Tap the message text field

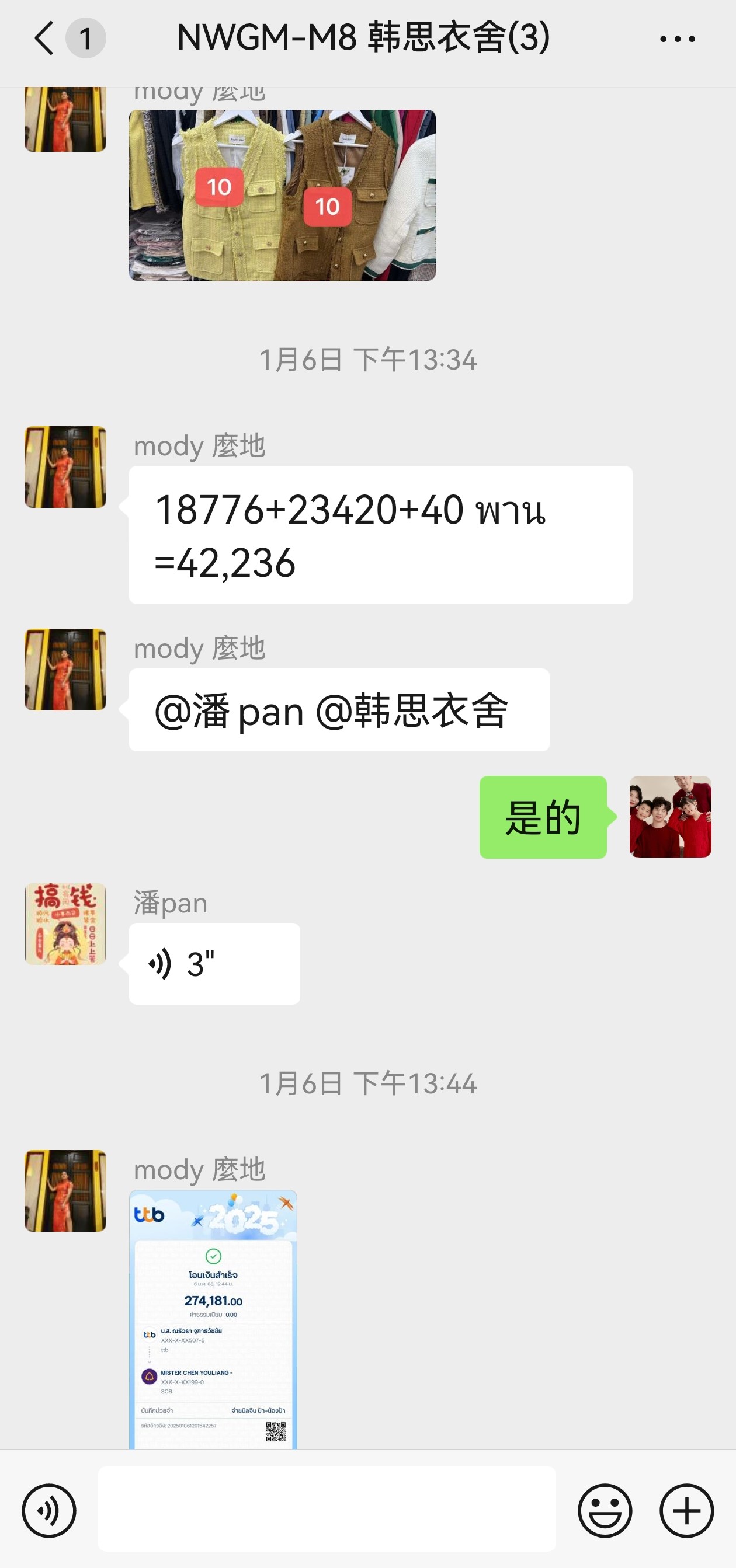[327, 1509]
